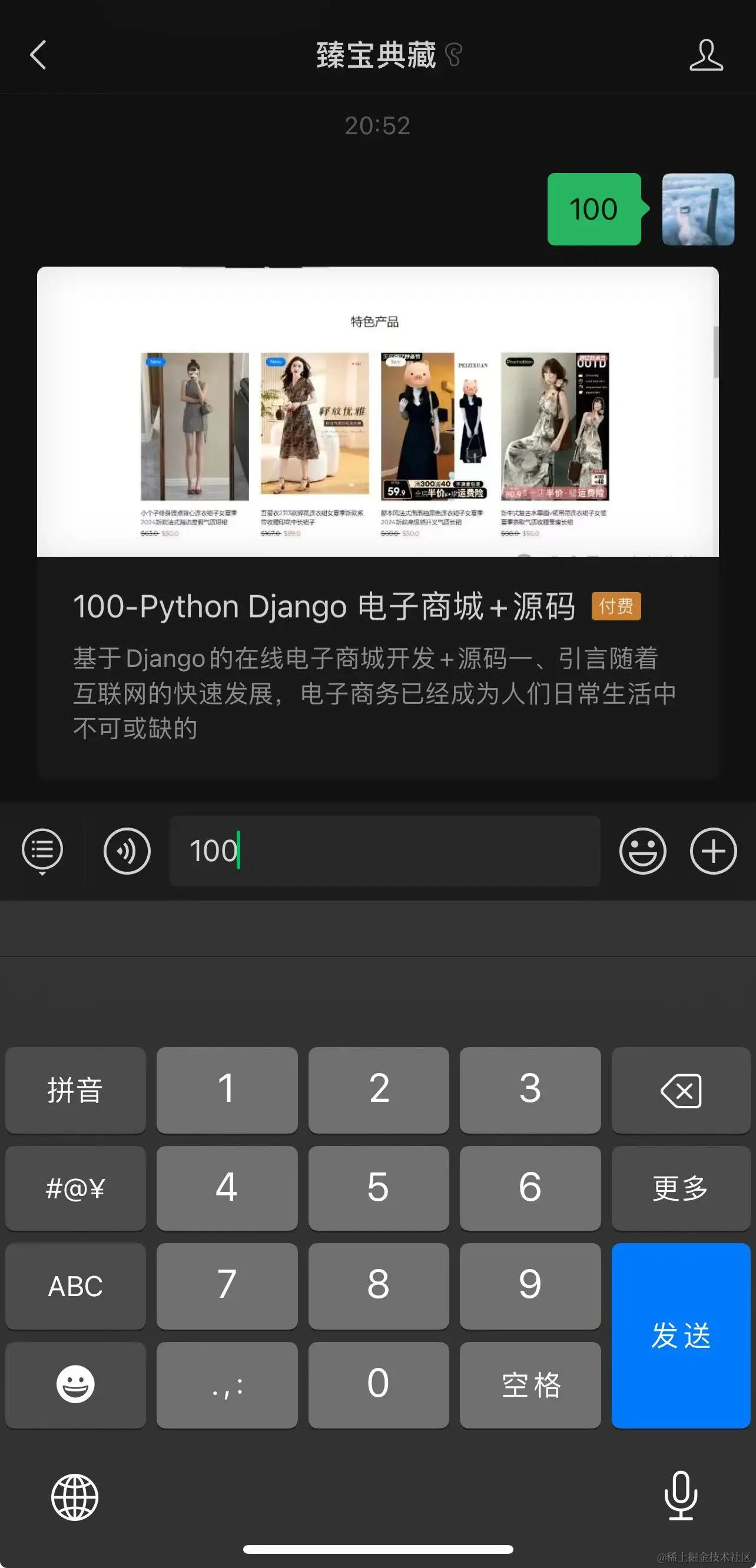Viewport: 756px width, 1568px height.
Task: Show 更多 keyboard options
Action: tap(681, 1188)
